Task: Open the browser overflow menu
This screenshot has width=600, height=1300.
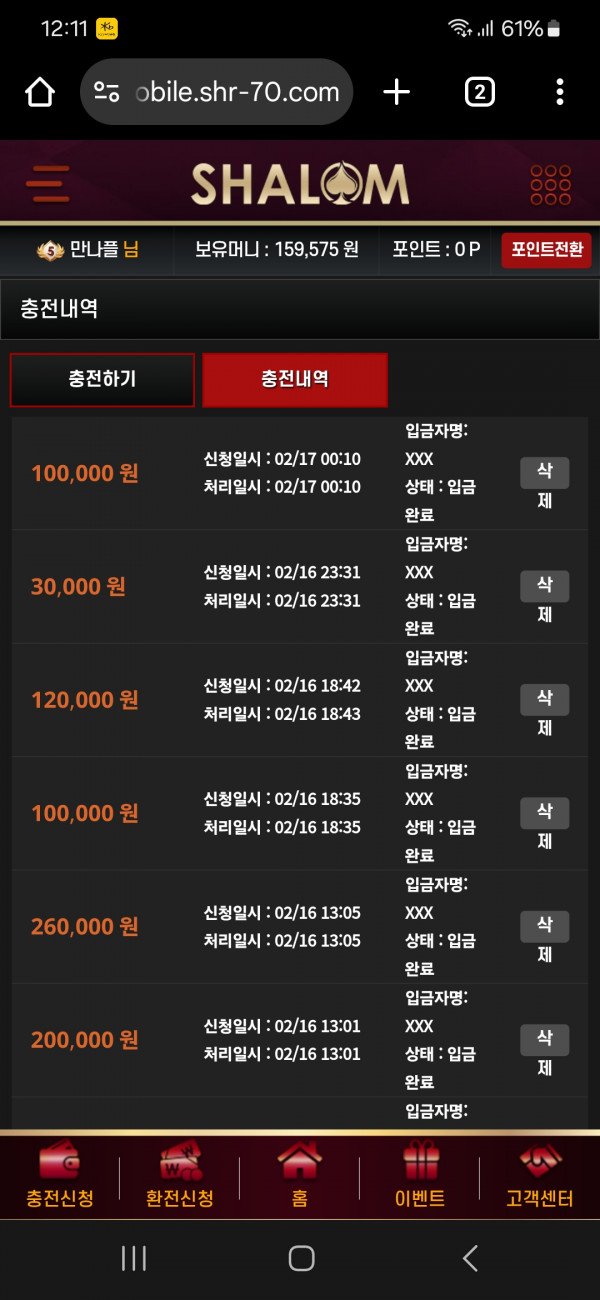Action: (560, 92)
